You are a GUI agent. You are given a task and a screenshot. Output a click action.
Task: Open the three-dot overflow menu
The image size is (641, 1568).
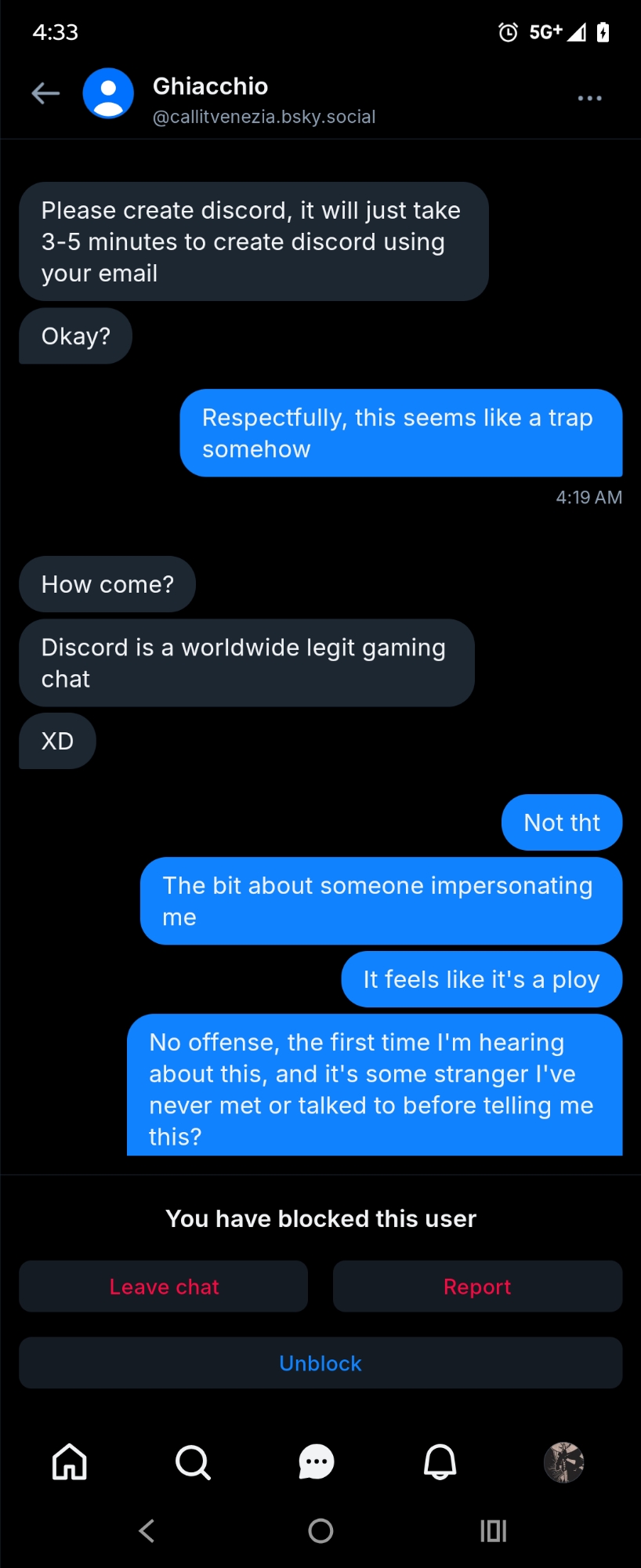click(x=589, y=98)
